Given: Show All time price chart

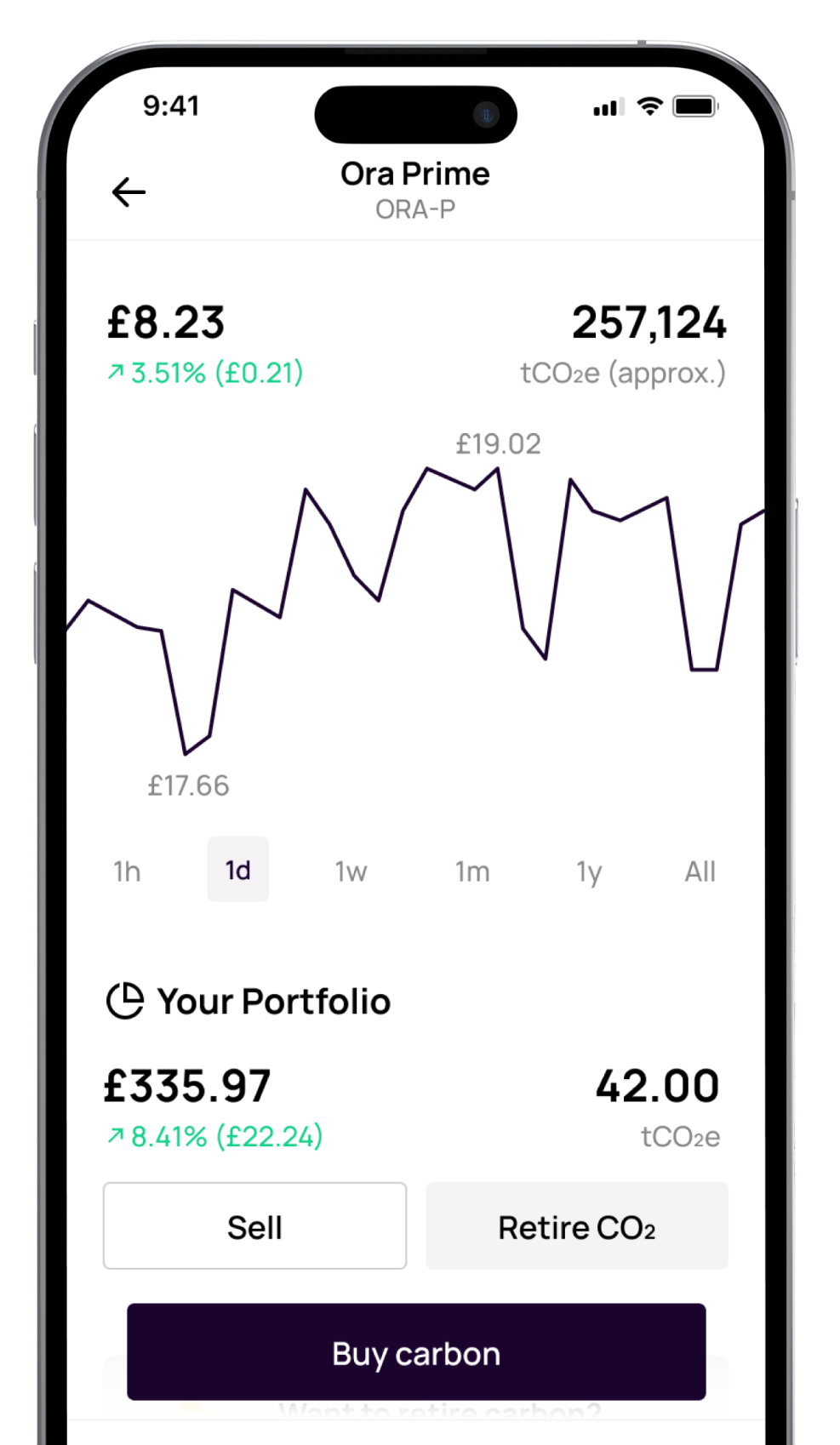Looking at the screenshot, I should click(700, 871).
